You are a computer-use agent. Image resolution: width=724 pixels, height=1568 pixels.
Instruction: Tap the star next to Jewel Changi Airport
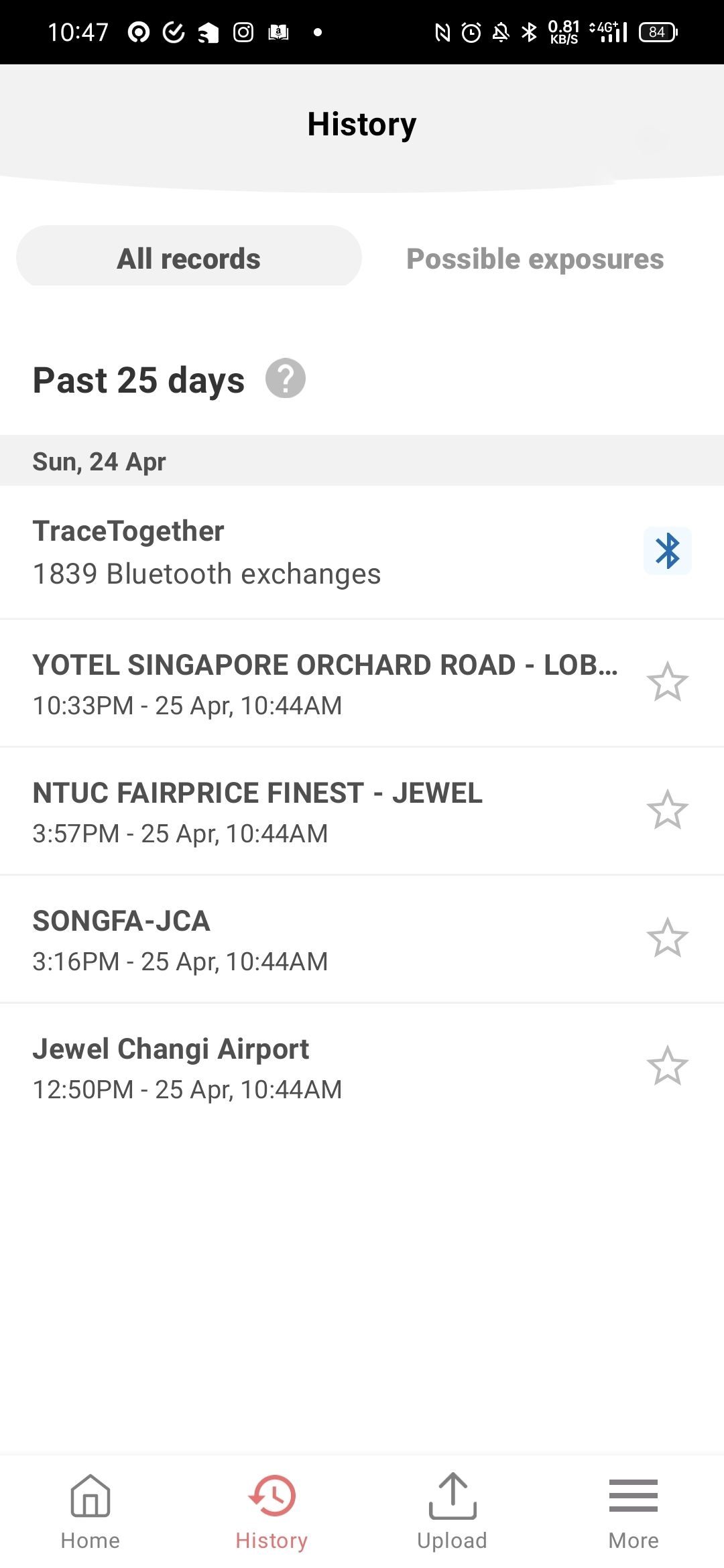668,1066
